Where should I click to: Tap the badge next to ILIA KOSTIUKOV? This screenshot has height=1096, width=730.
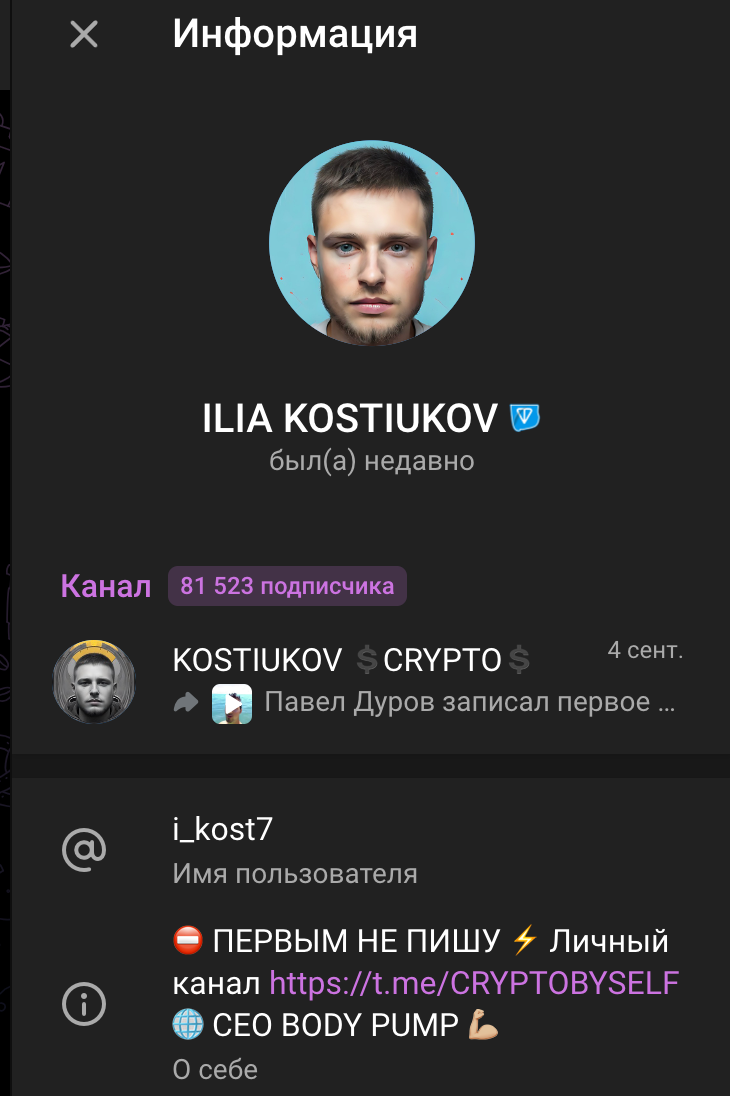point(524,418)
